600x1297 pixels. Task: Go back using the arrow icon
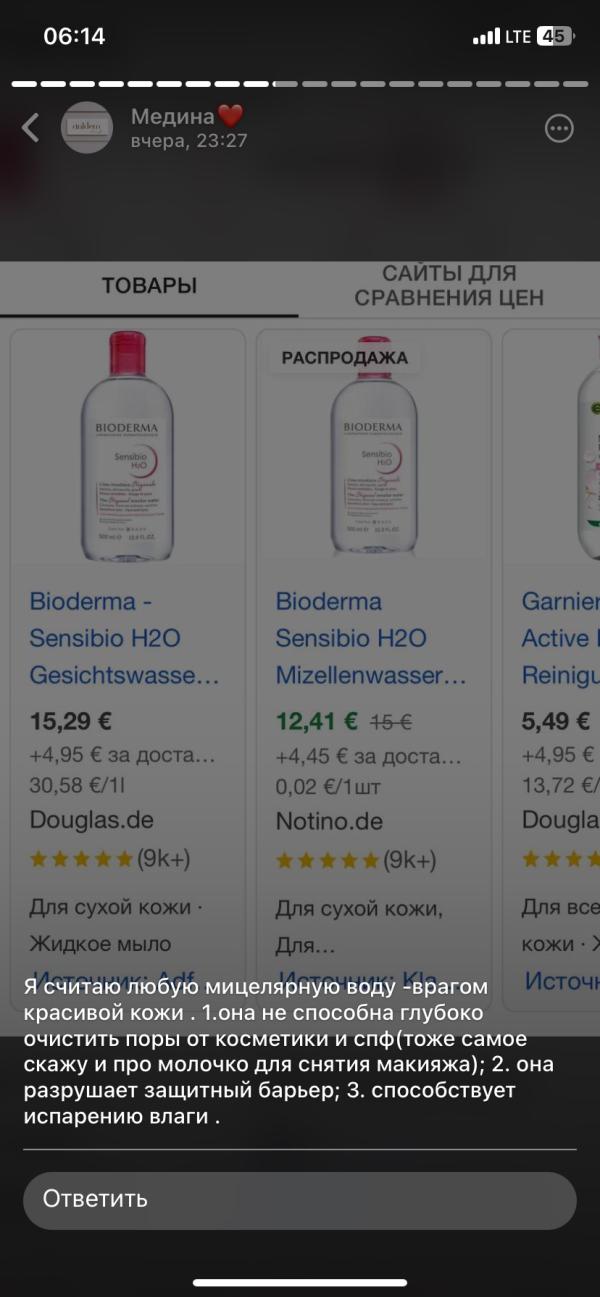pyautogui.click(x=31, y=128)
